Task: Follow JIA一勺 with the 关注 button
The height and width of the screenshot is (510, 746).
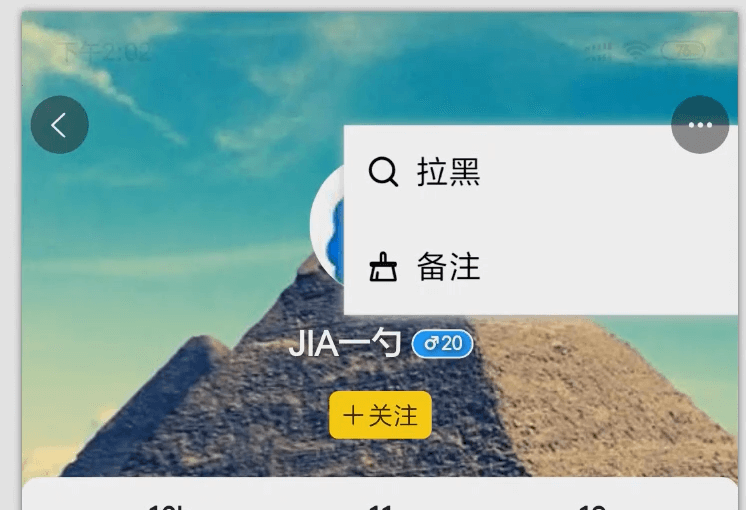Action: (x=380, y=415)
